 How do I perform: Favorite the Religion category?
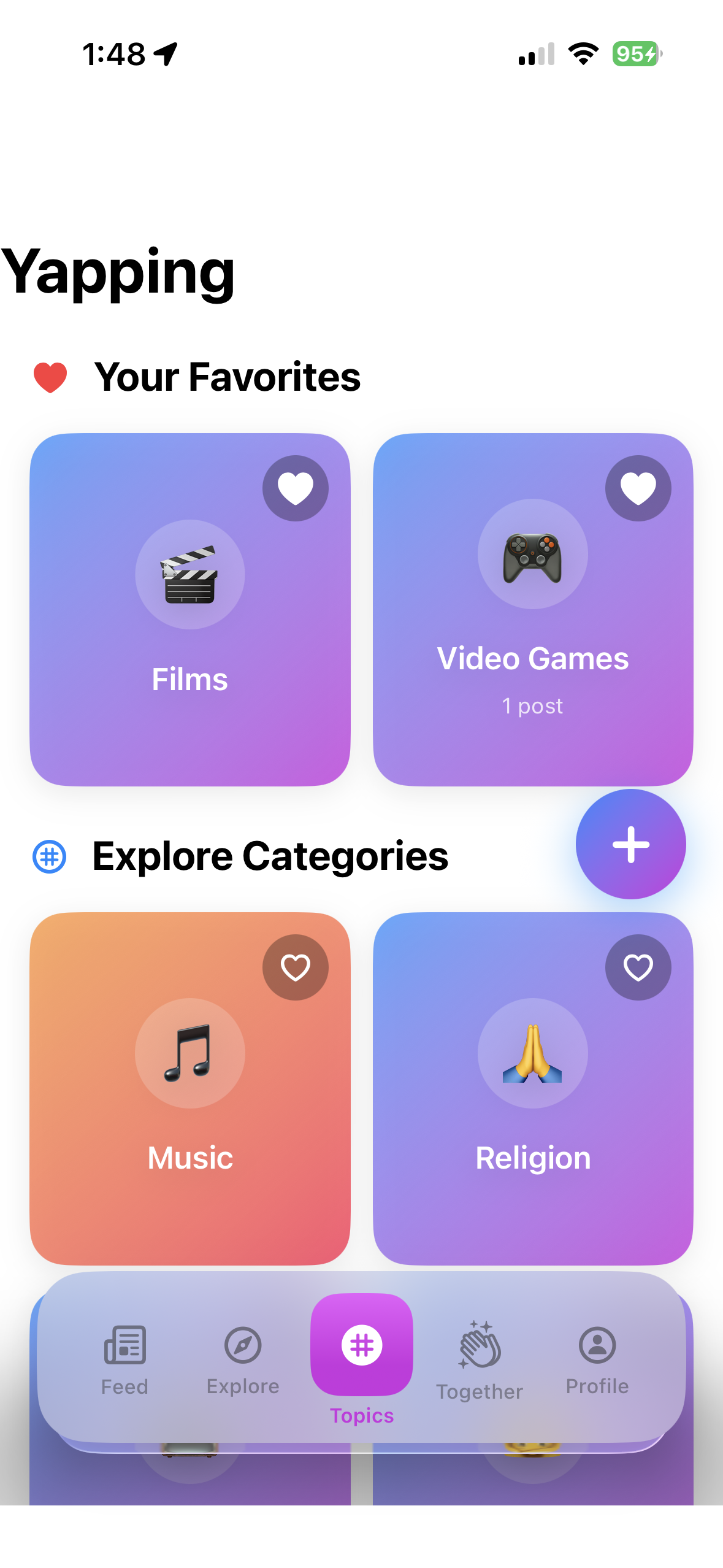[x=638, y=967]
